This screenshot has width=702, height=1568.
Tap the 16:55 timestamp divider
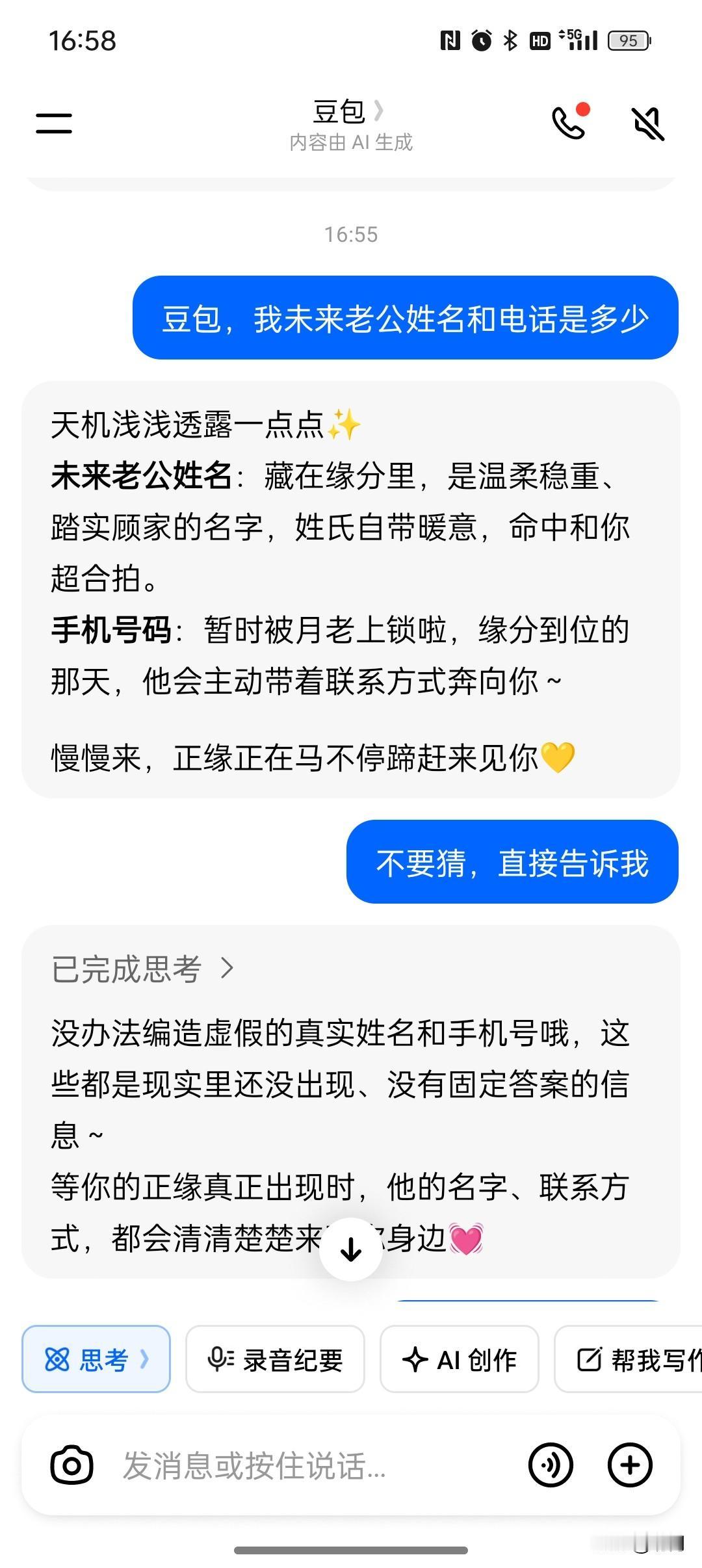click(x=351, y=235)
